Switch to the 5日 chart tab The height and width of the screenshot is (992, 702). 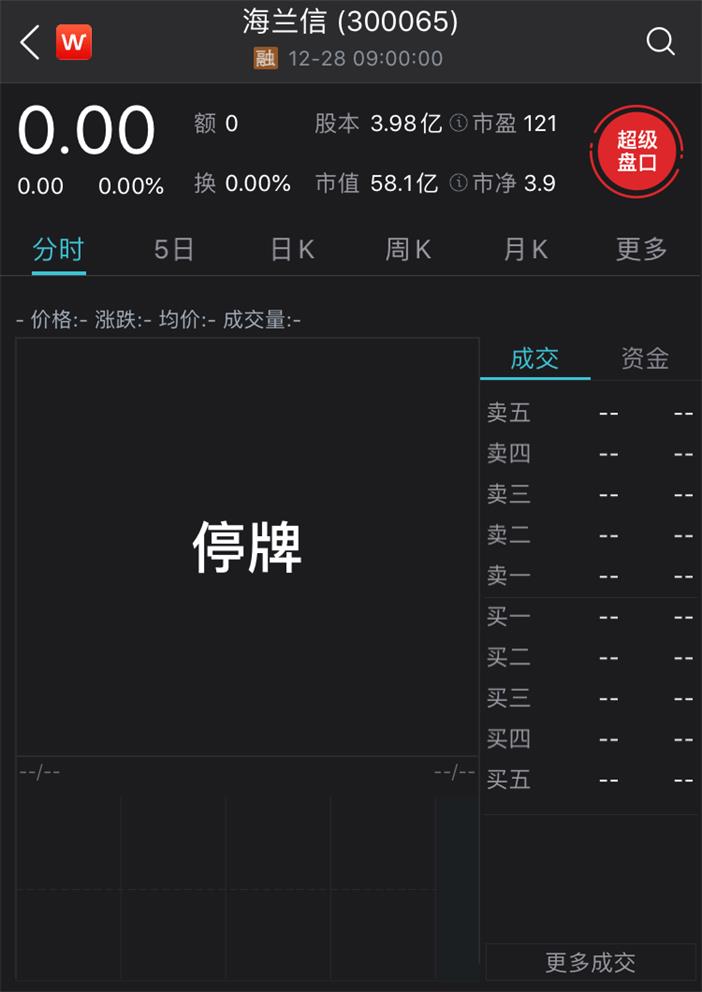click(x=174, y=249)
